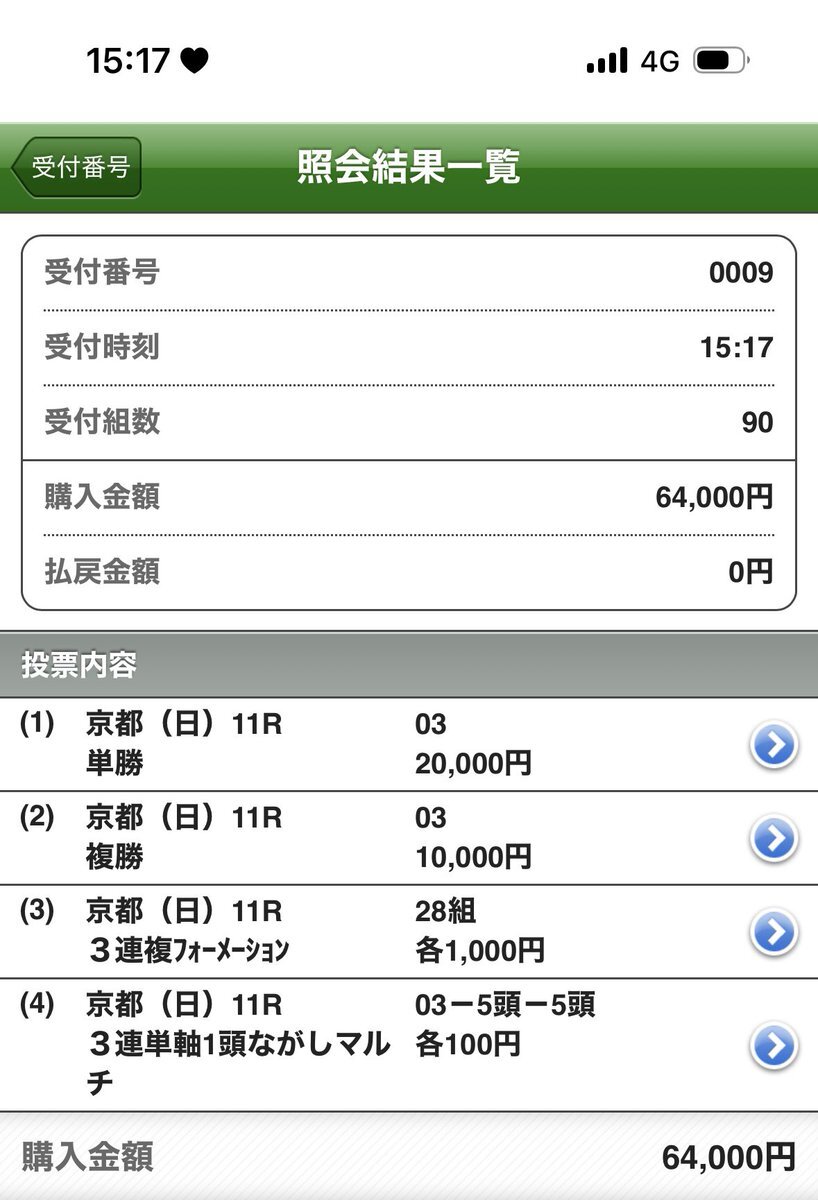Select the 受付番号 row showing 0009
The image size is (818, 1200).
coord(409,272)
